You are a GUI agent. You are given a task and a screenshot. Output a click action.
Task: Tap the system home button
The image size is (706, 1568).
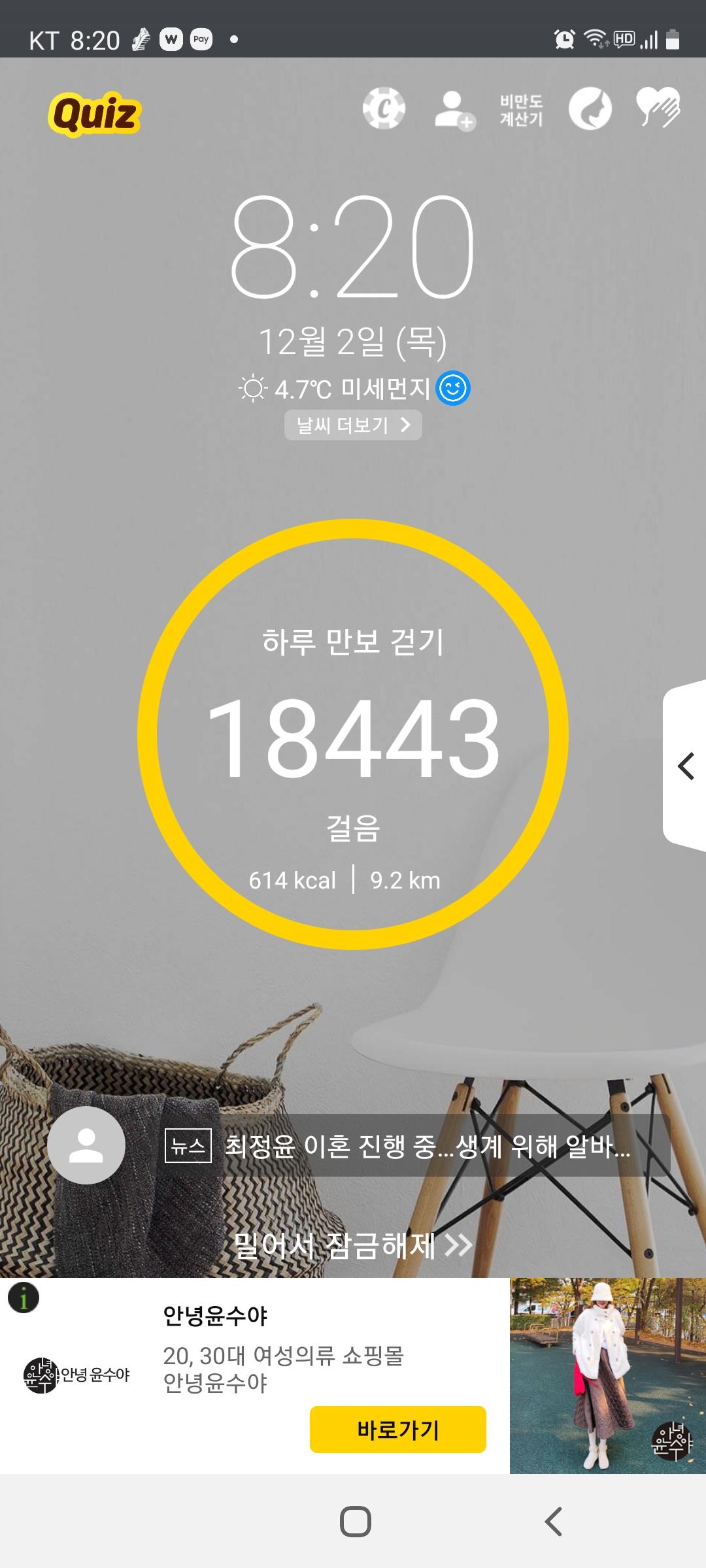356,1522
